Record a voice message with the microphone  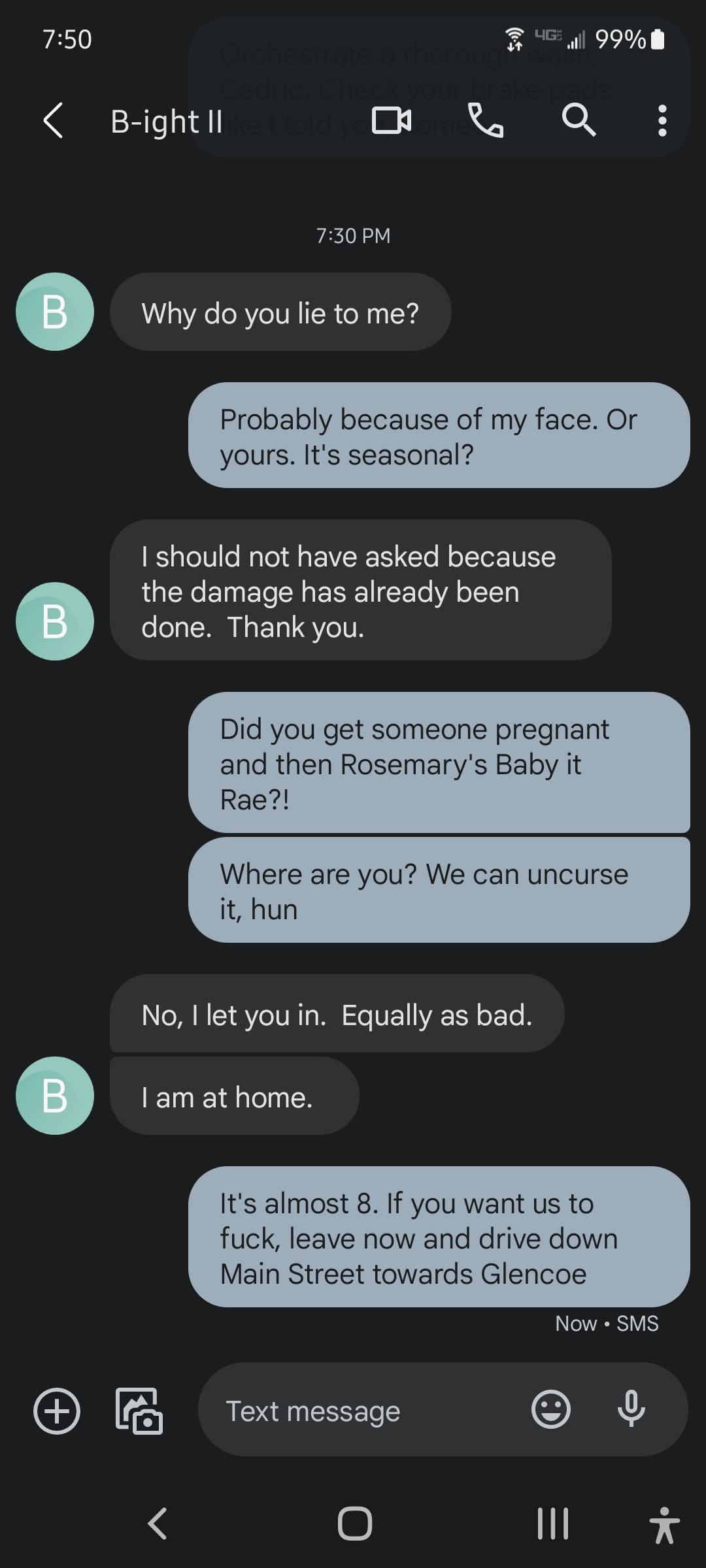tap(631, 1409)
